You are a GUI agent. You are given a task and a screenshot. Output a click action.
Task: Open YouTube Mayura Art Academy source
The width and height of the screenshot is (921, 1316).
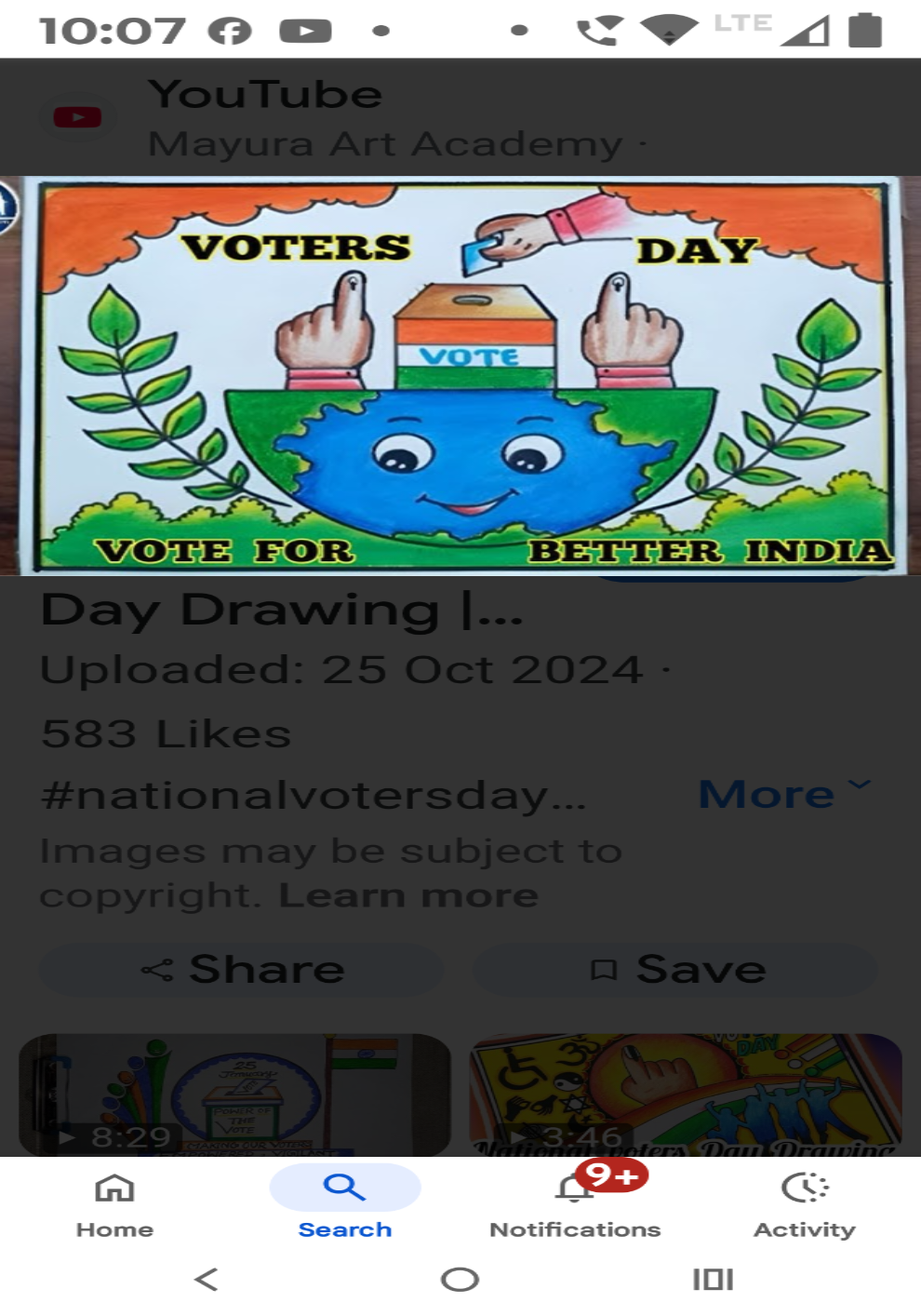pyautogui.click(x=354, y=117)
